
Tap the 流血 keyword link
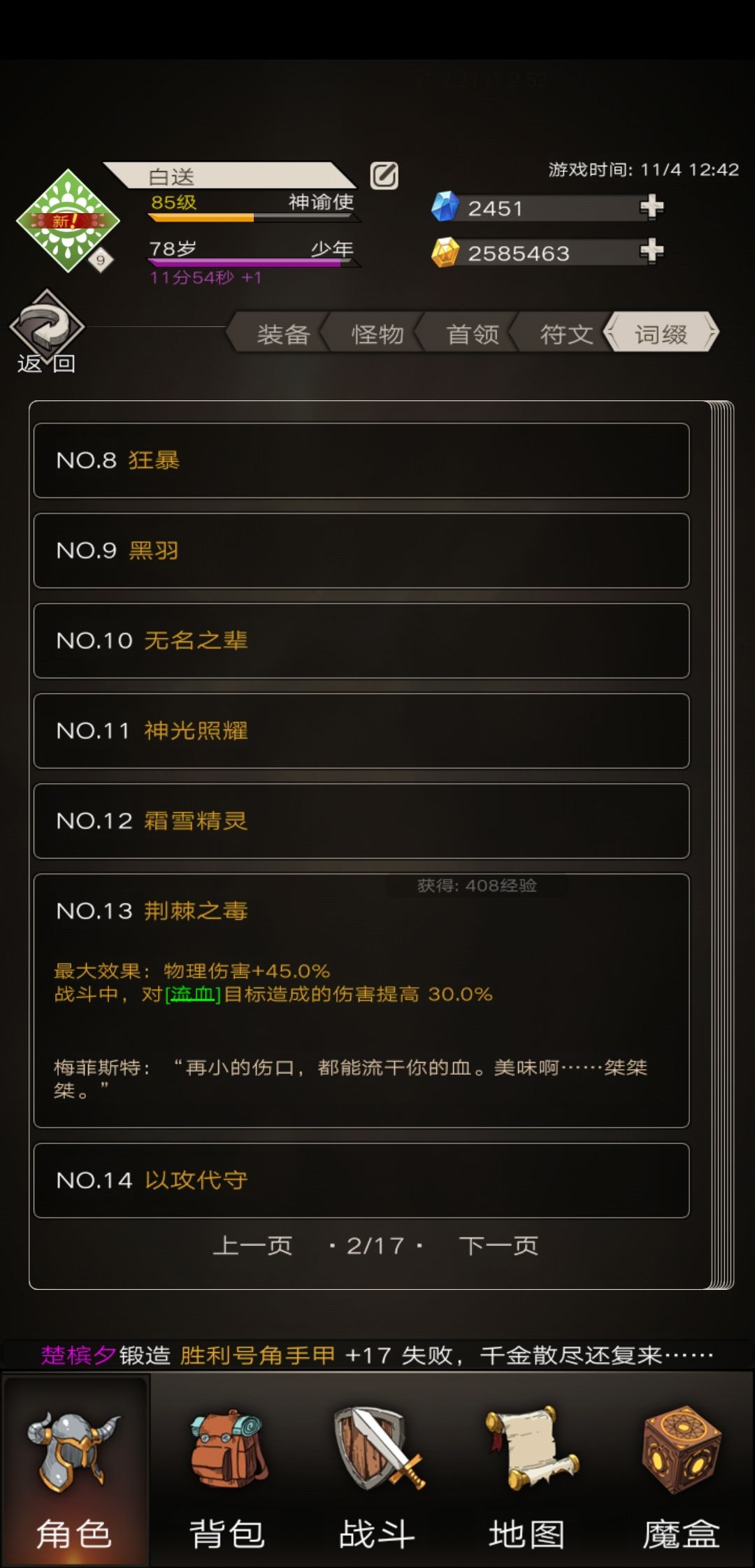(192, 994)
